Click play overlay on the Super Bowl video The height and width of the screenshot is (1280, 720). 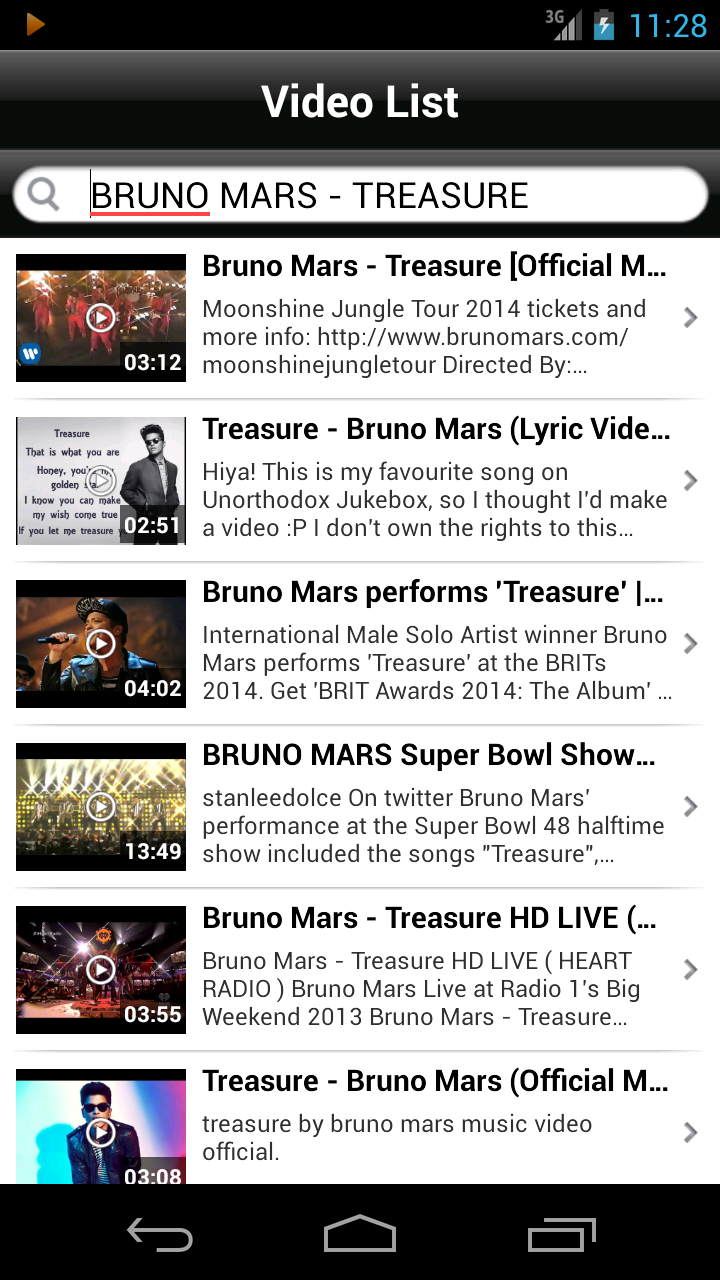tap(100, 807)
